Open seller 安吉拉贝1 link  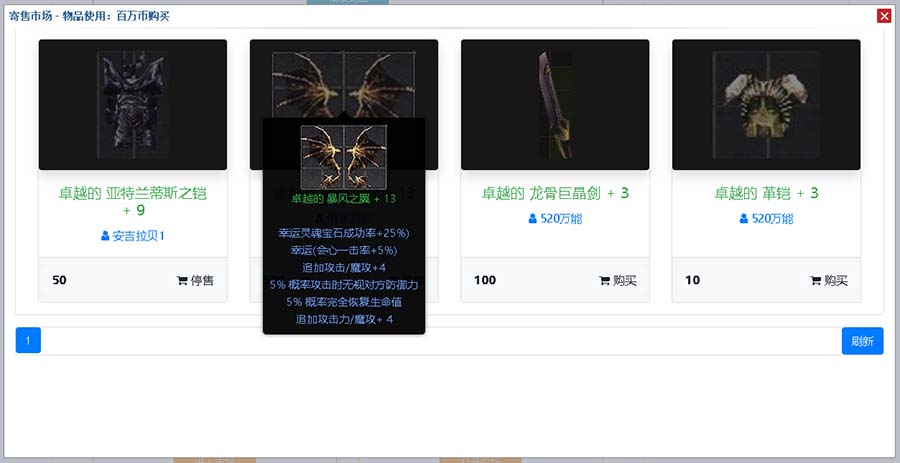tap(133, 236)
